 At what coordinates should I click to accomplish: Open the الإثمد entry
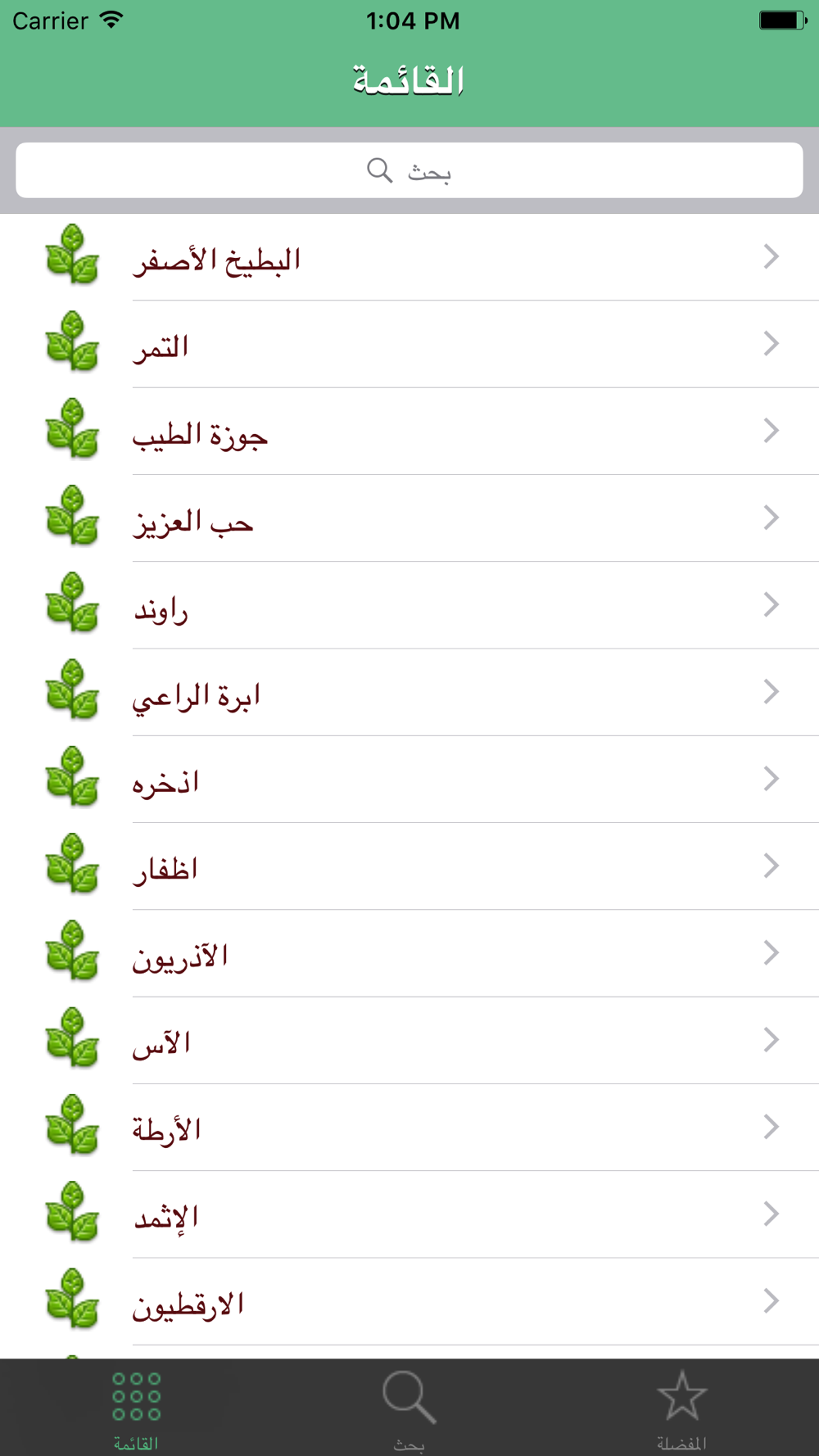409,1214
